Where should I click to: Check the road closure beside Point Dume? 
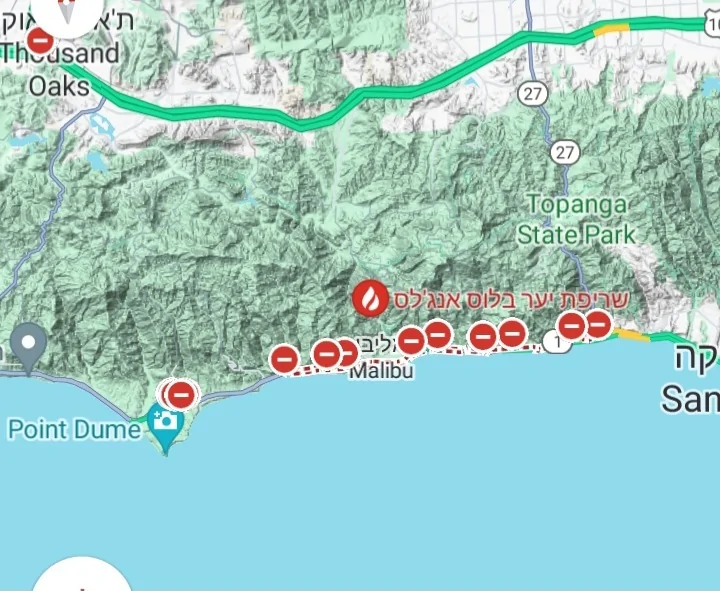tap(181, 394)
